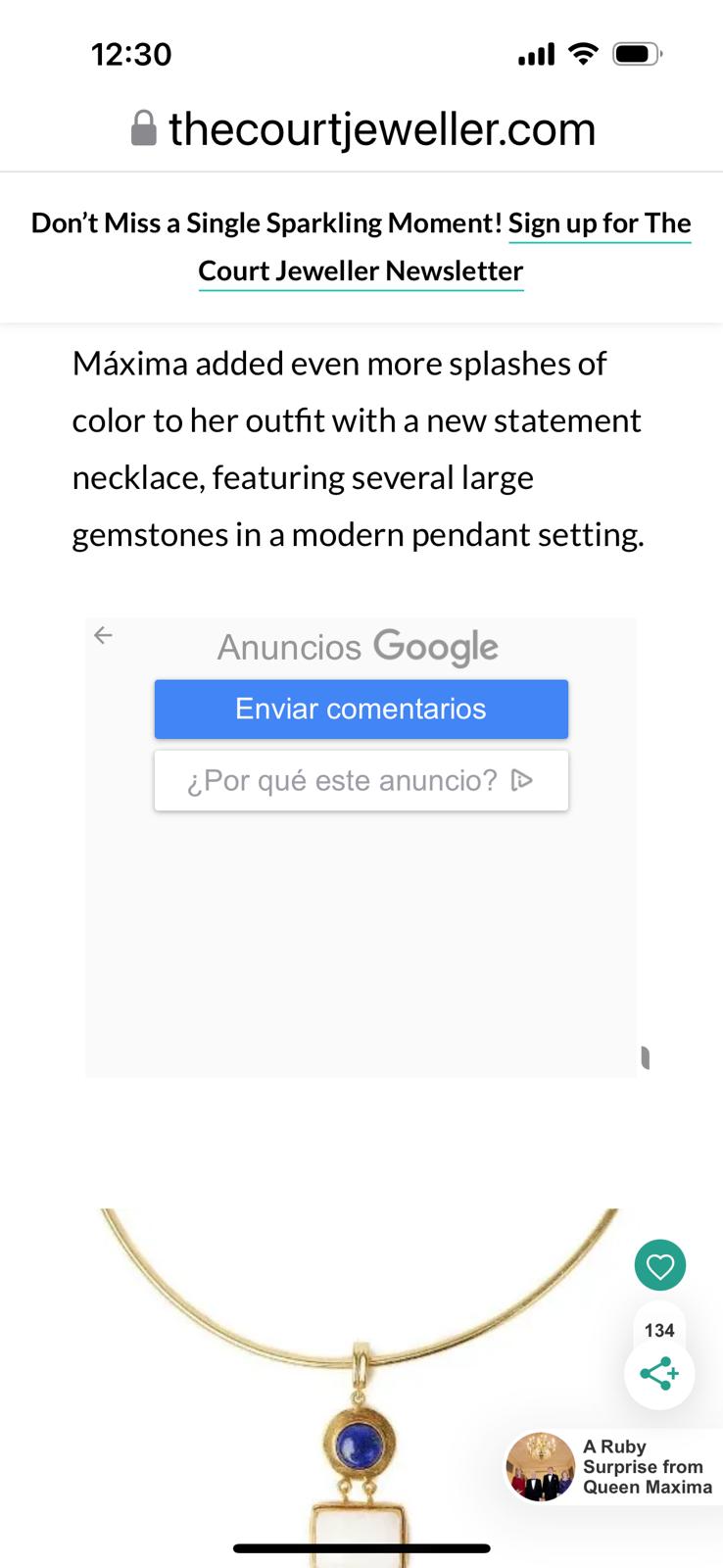723x1568 pixels.
Task: Go back in the Google ad panel
Action: coord(103,636)
